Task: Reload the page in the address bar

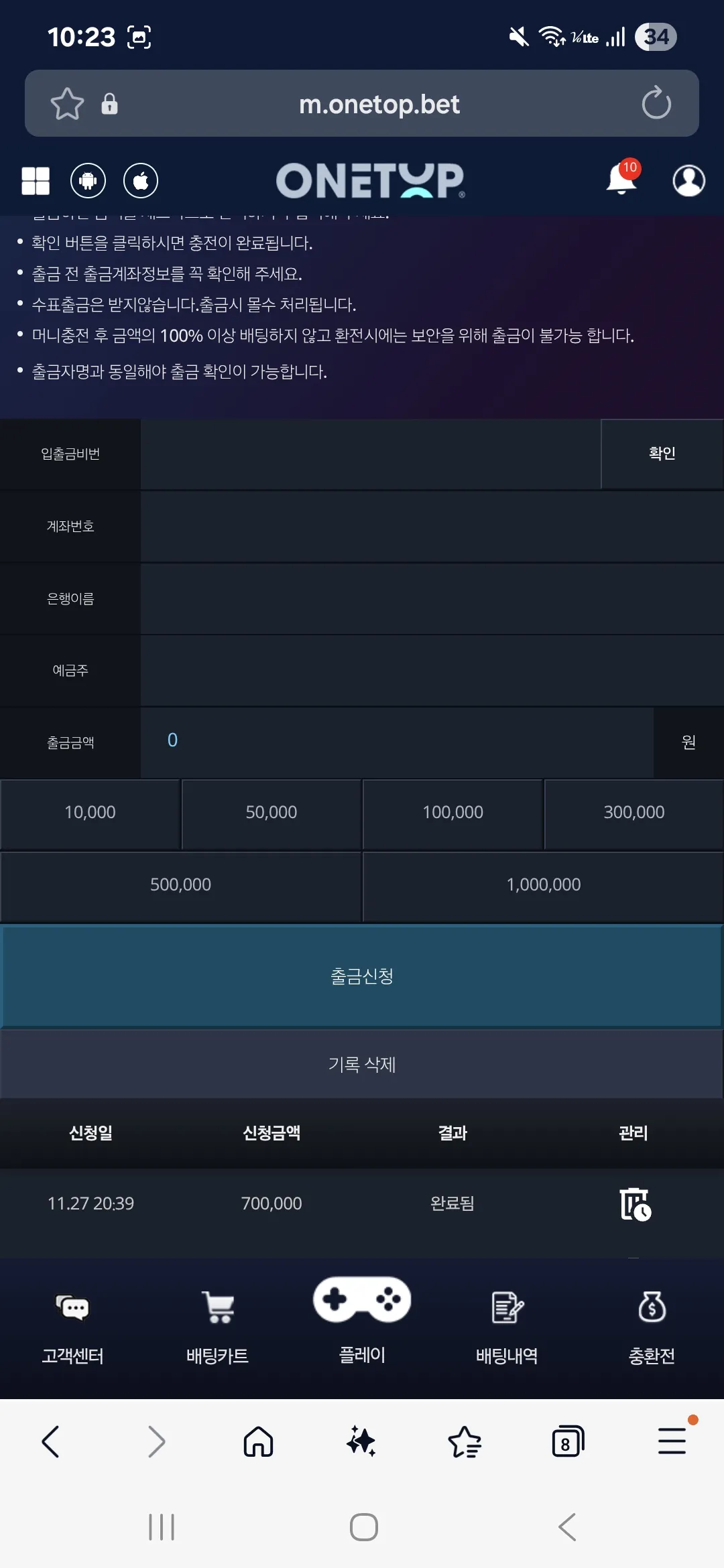Action: click(x=656, y=104)
